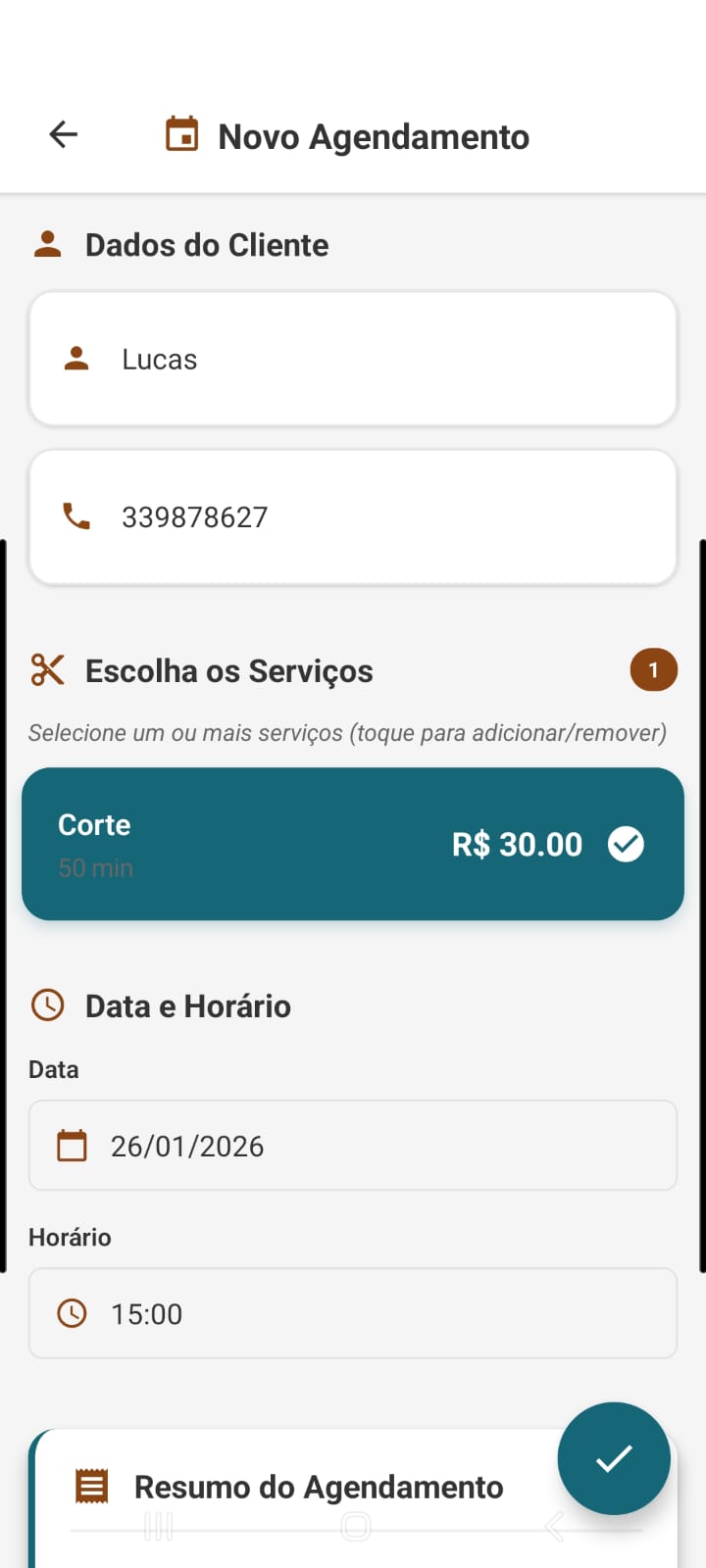Open the time picker showing 15:00
Viewport: 706px width, 1568px height.
(353, 1313)
